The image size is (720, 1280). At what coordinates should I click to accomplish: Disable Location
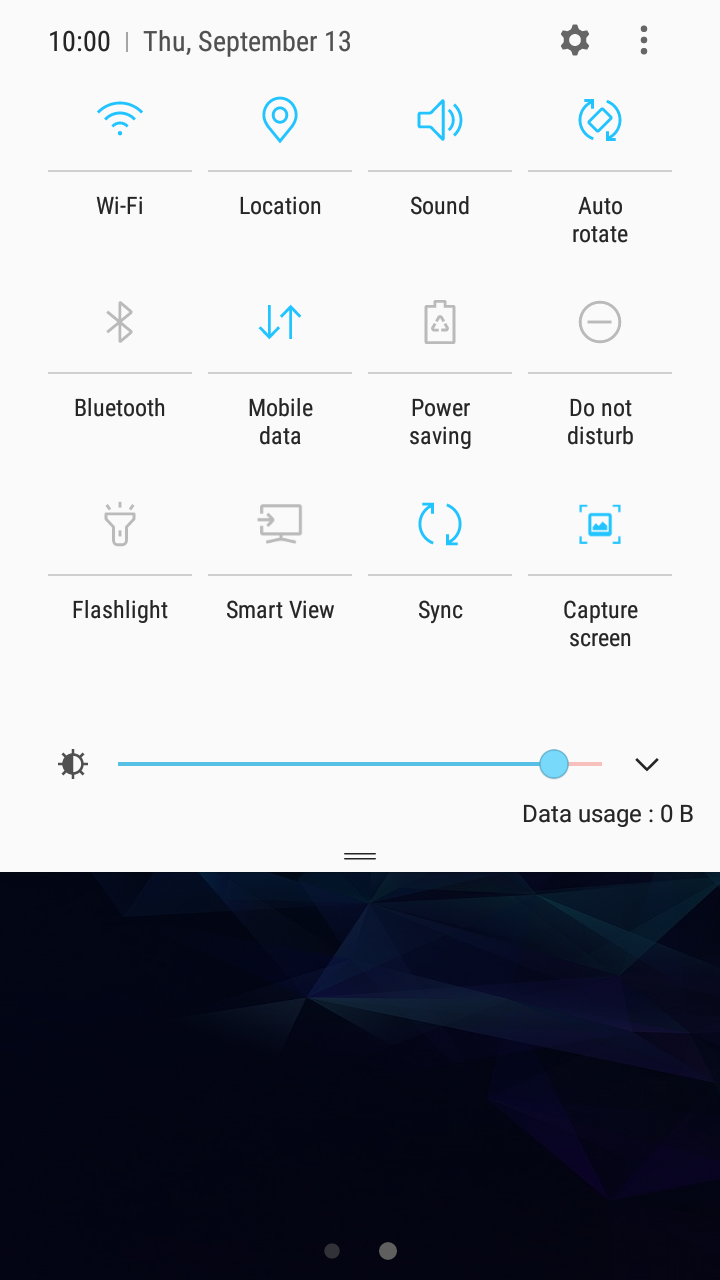[280, 120]
